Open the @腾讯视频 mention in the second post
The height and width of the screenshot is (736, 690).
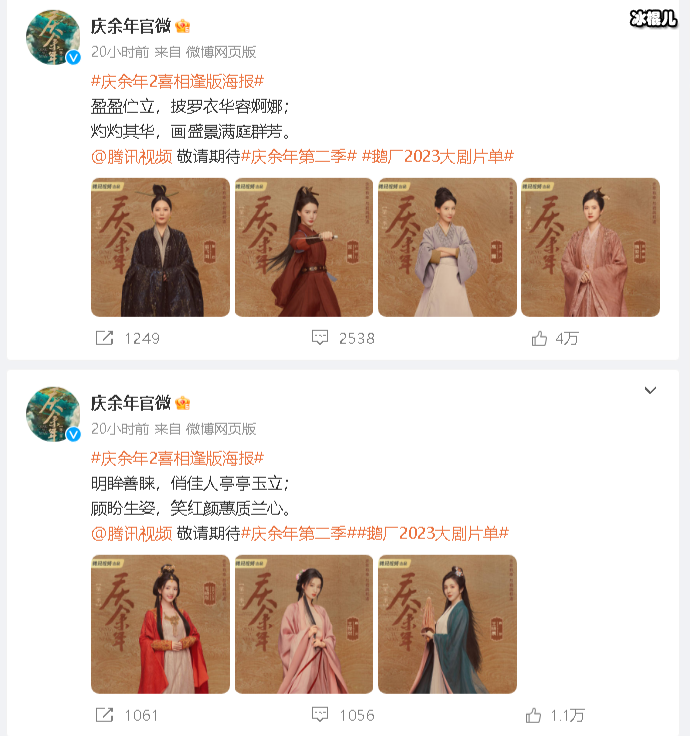(x=132, y=532)
